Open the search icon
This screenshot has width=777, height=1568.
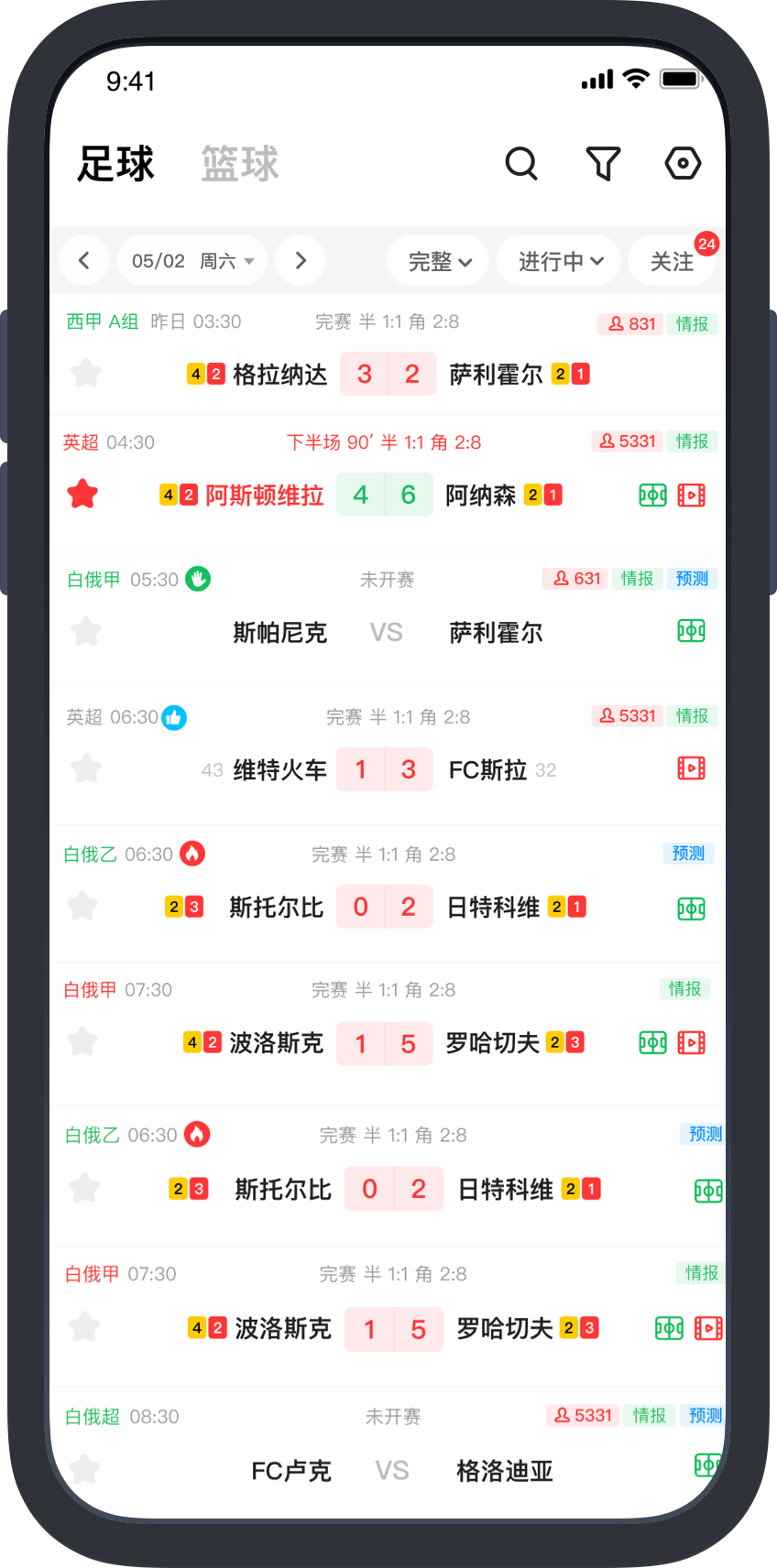521,164
